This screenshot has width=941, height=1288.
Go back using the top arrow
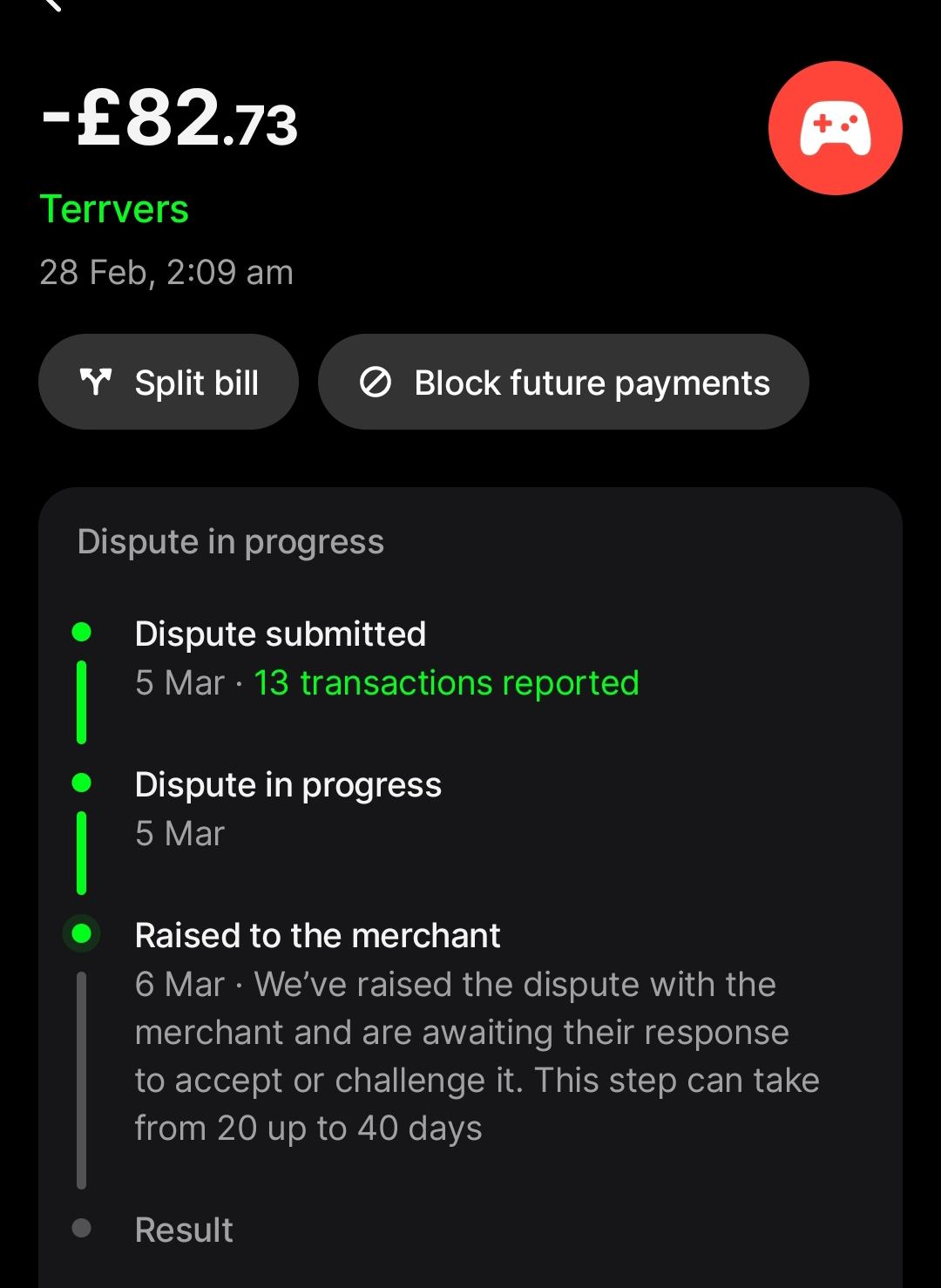coord(52,5)
